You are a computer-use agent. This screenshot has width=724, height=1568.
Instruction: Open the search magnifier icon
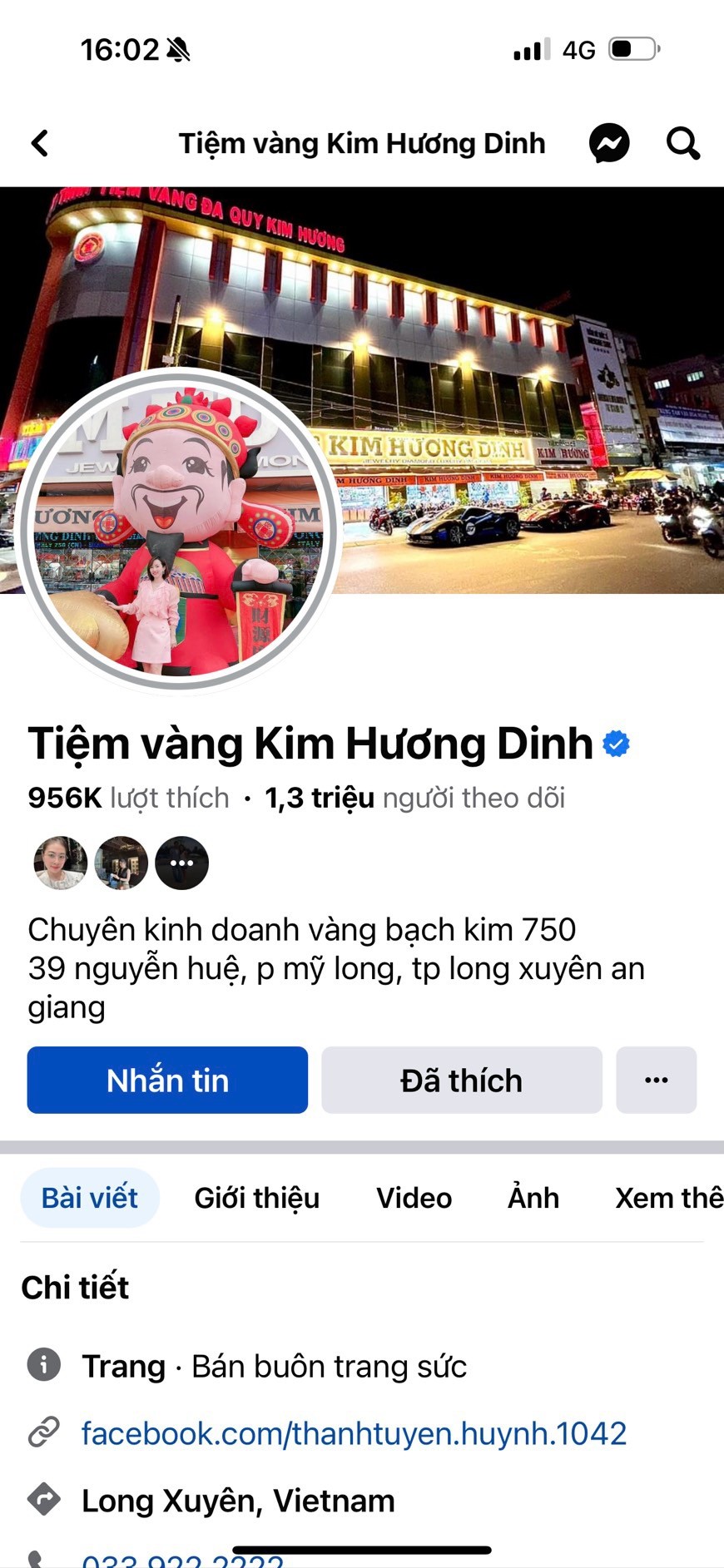coord(682,143)
